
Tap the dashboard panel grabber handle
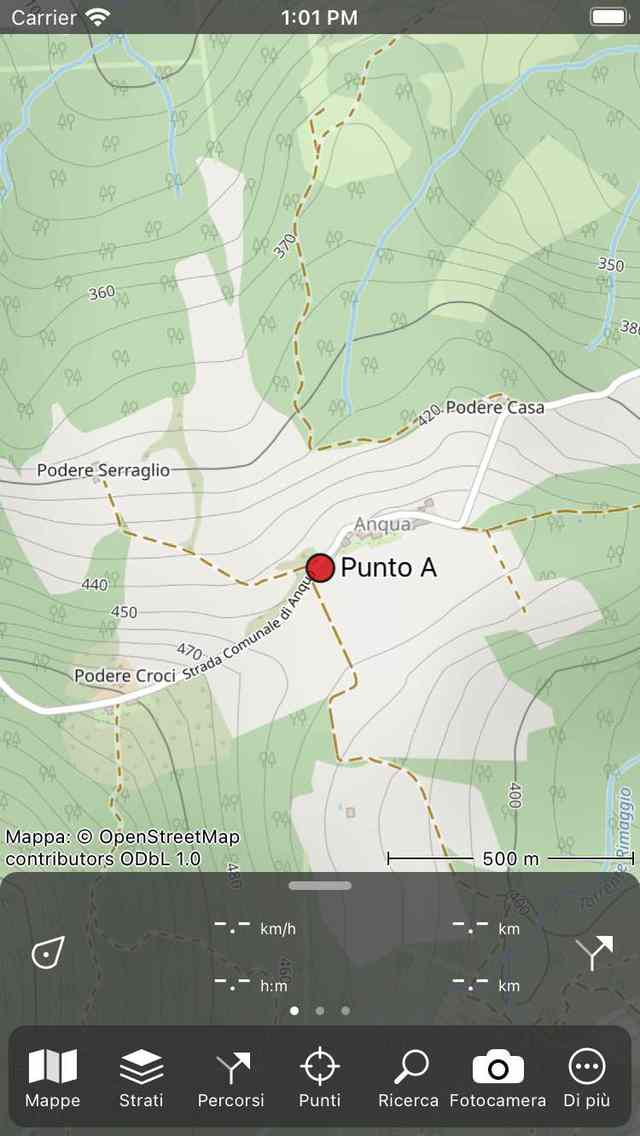point(320,885)
